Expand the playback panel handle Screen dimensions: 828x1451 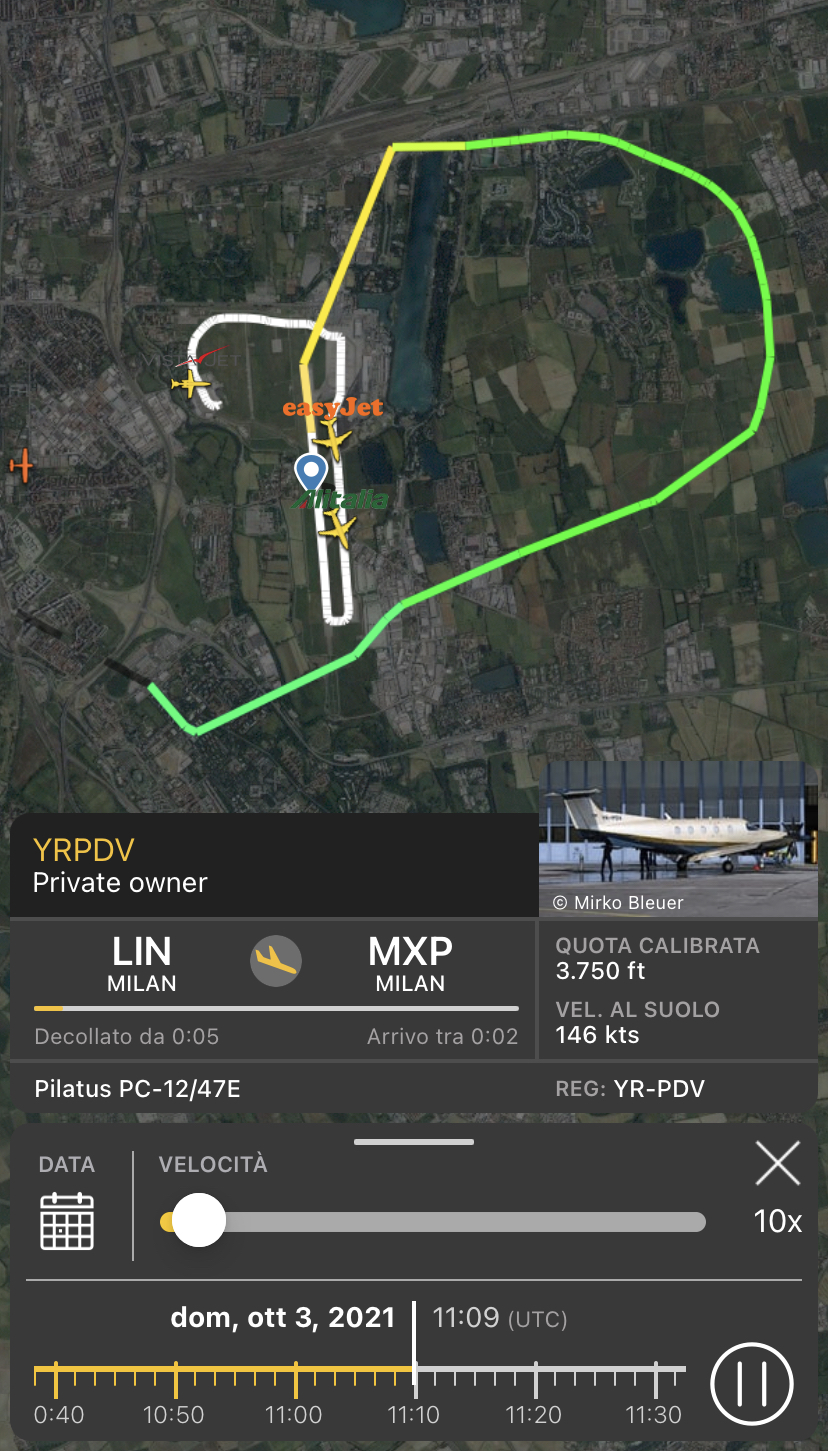click(413, 1141)
